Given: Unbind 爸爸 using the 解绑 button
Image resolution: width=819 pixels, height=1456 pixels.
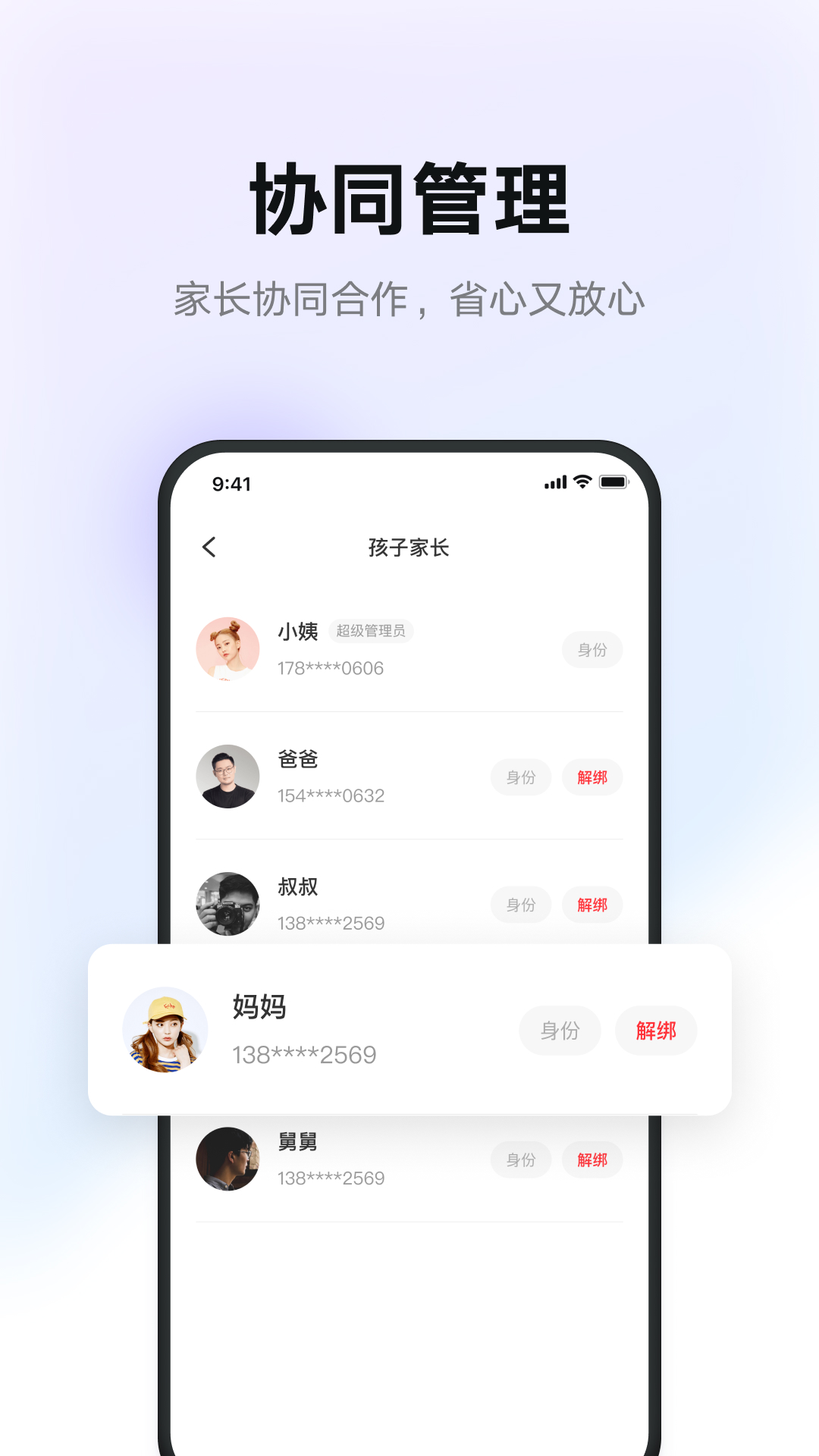Looking at the screenshot, I should click(x=592, y=777).
